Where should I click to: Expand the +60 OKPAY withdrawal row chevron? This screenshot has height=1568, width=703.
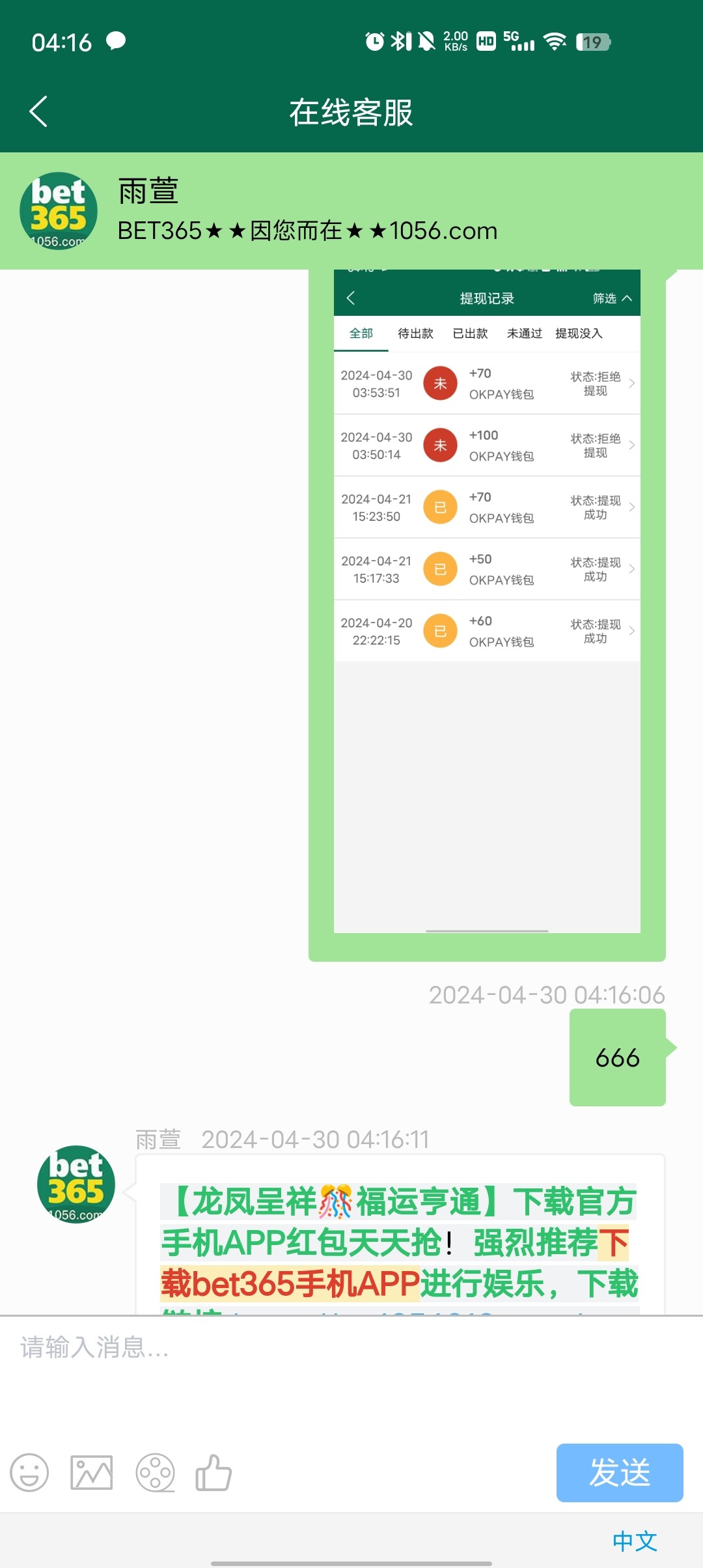[x=630, y=630]
